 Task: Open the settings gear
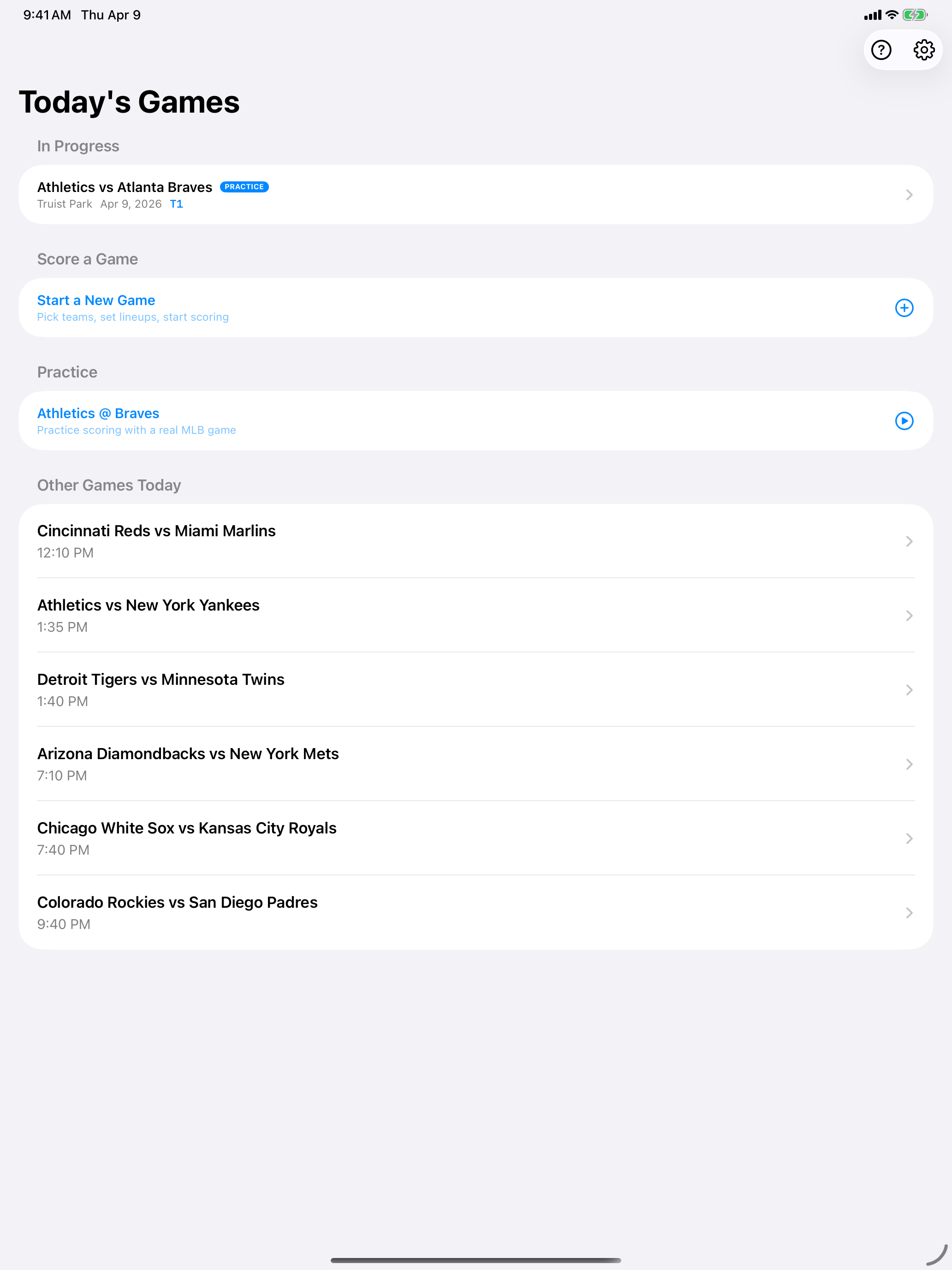click(923, 50)
